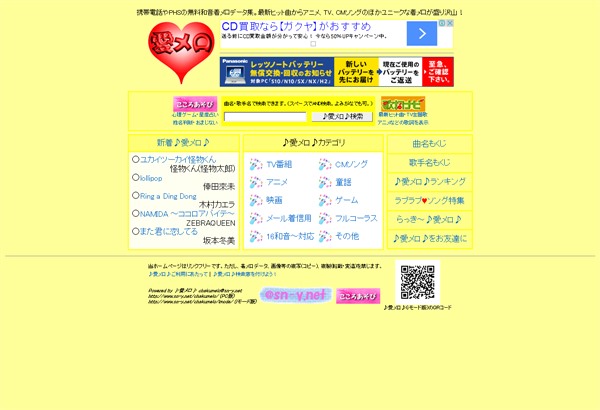
Task: Open the 歌詞ナビ lyrics banner
Action: click(x=402, y=104)
